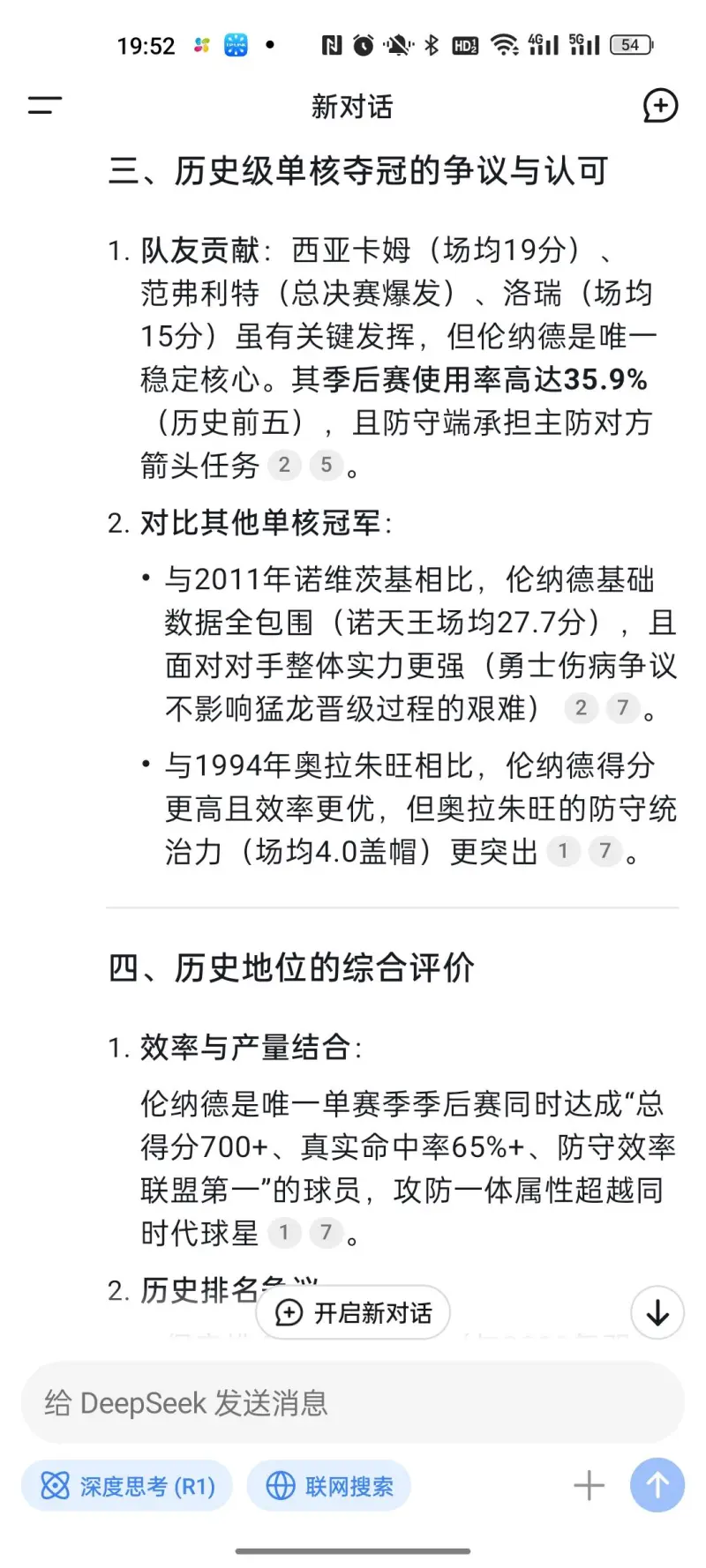
Task: Toggle 联网搜索 web search
Action: click(x=329, y=1486)
